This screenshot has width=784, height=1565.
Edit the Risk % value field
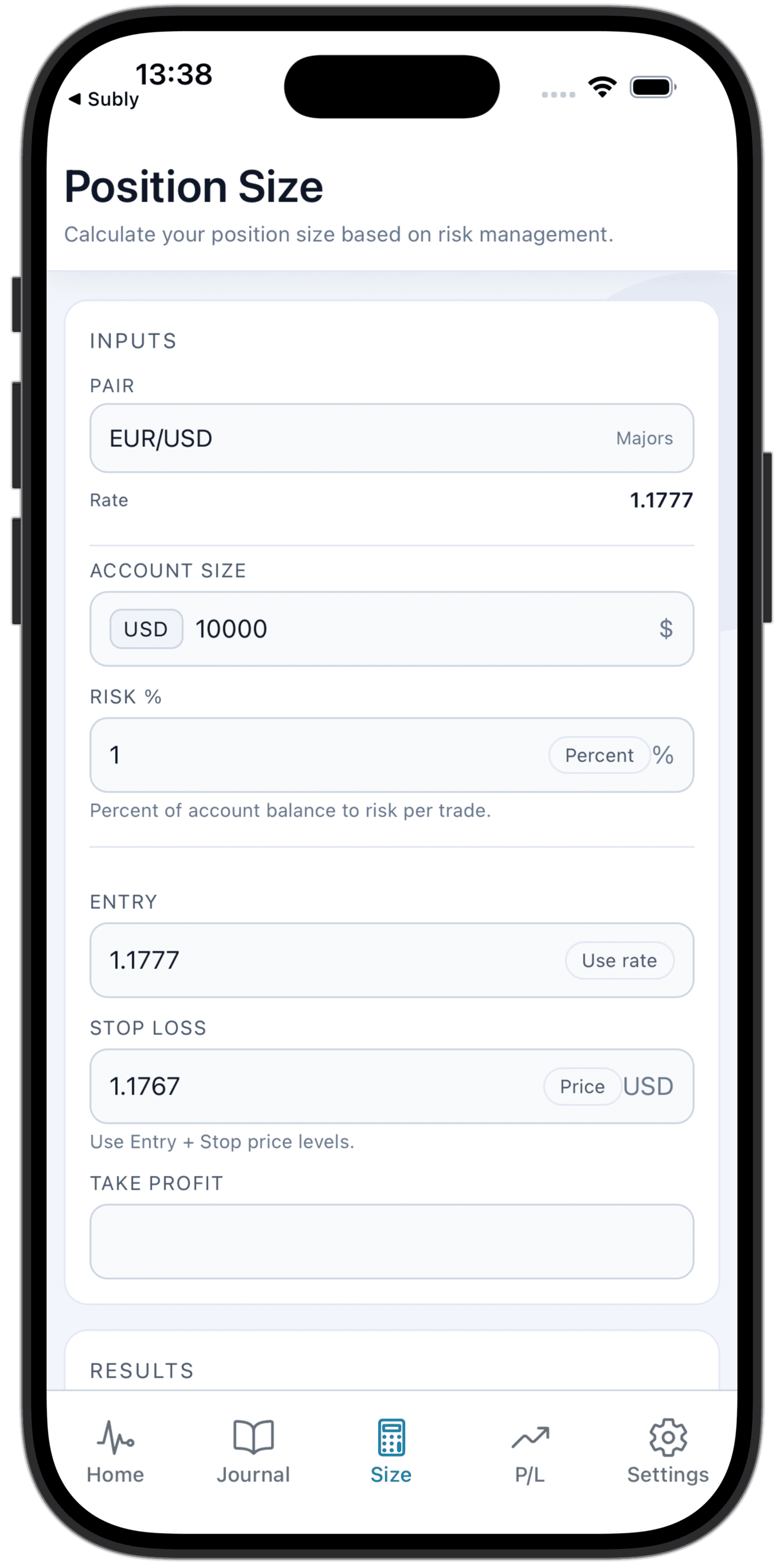click(316, 755)
